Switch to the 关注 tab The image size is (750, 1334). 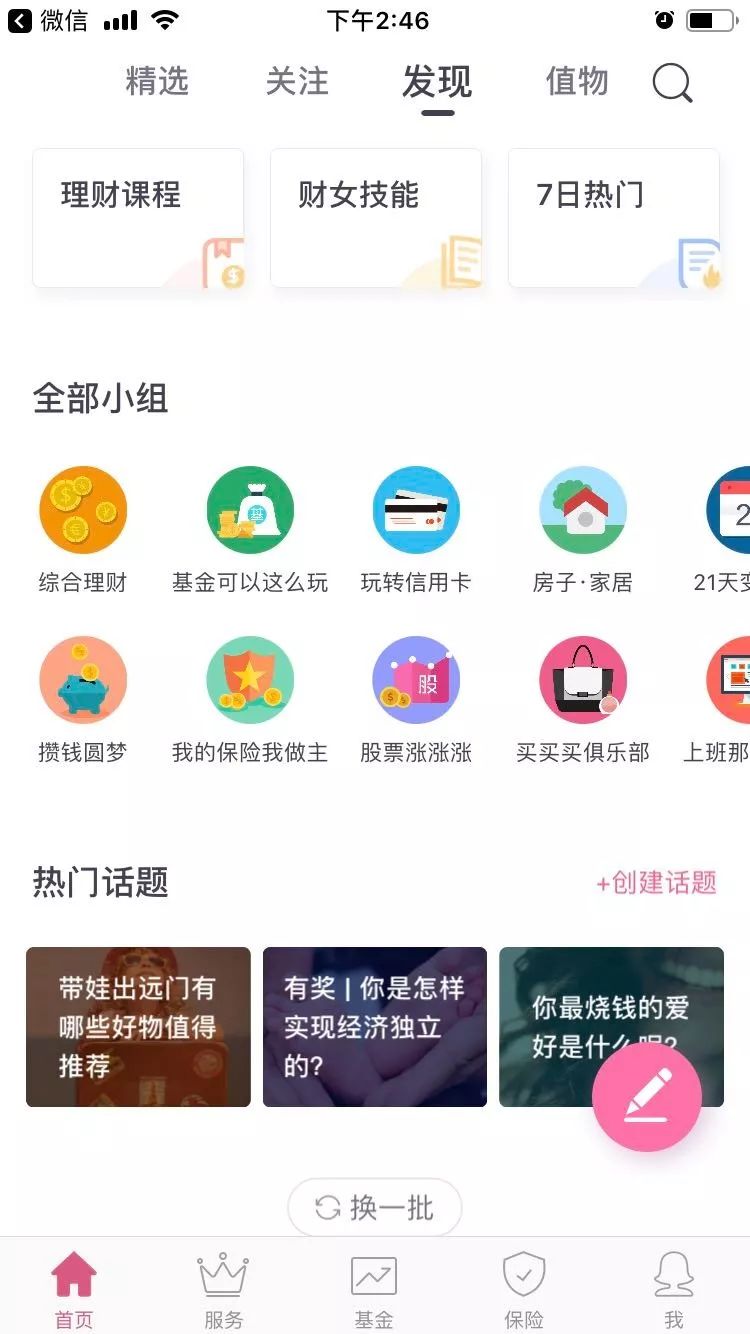(x=297, y=82)
